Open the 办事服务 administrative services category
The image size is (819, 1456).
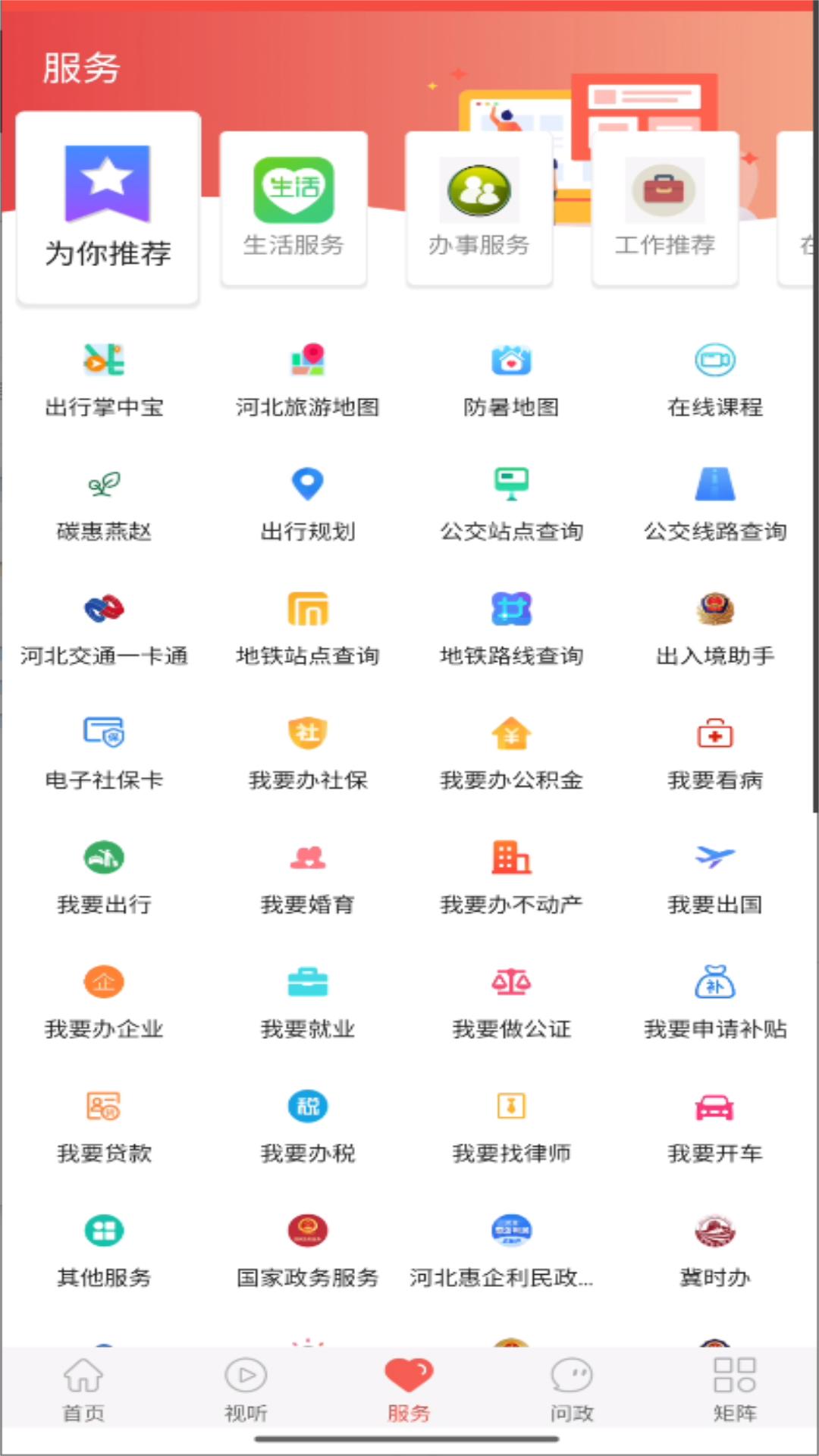pyautogui.click(x=479, y=206)
